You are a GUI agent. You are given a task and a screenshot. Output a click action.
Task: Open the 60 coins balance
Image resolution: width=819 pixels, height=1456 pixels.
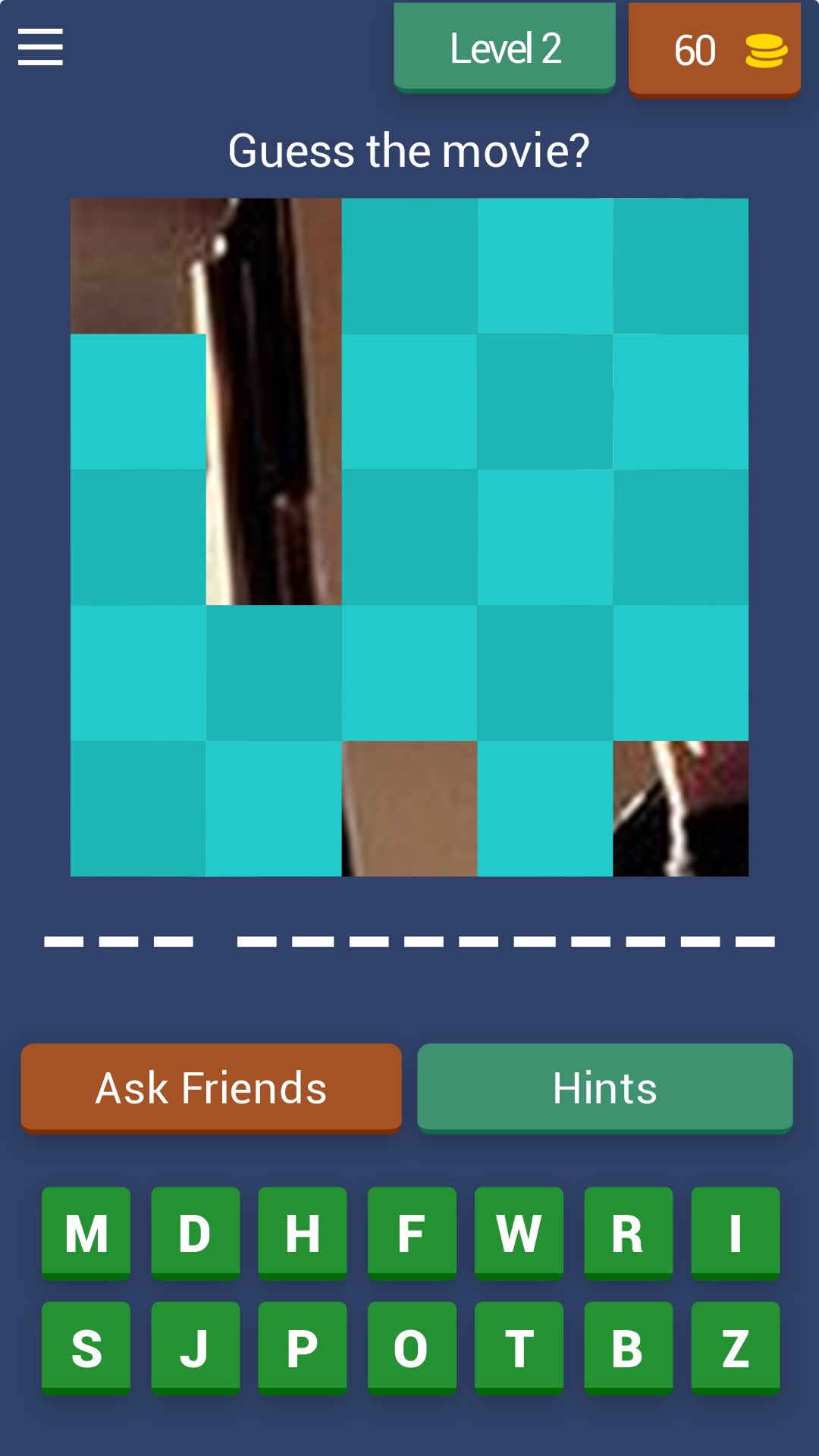(714, 50)
